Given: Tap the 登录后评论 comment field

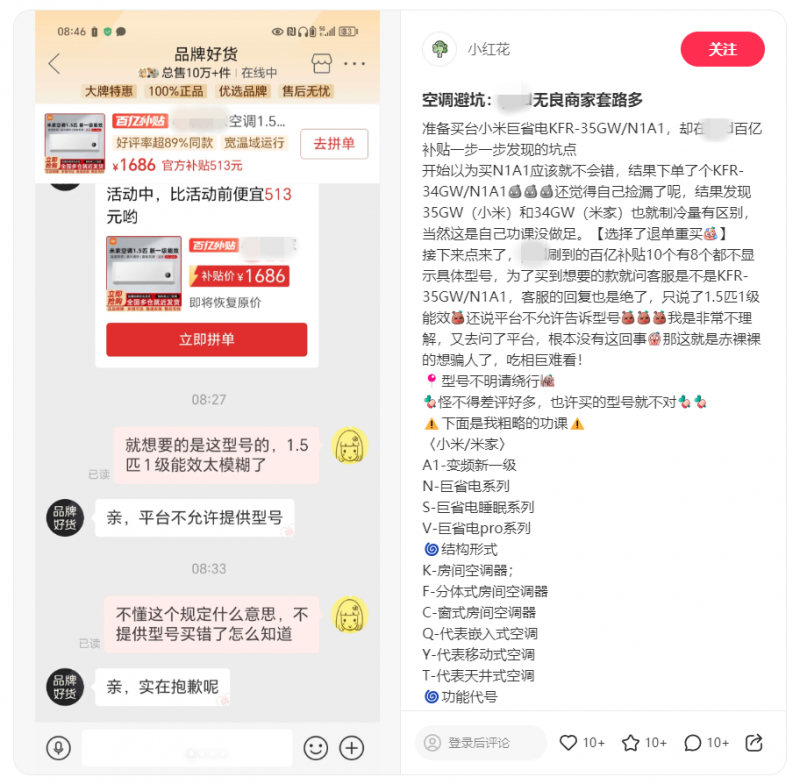Looking at the screenshot, I should pos(478,743).
